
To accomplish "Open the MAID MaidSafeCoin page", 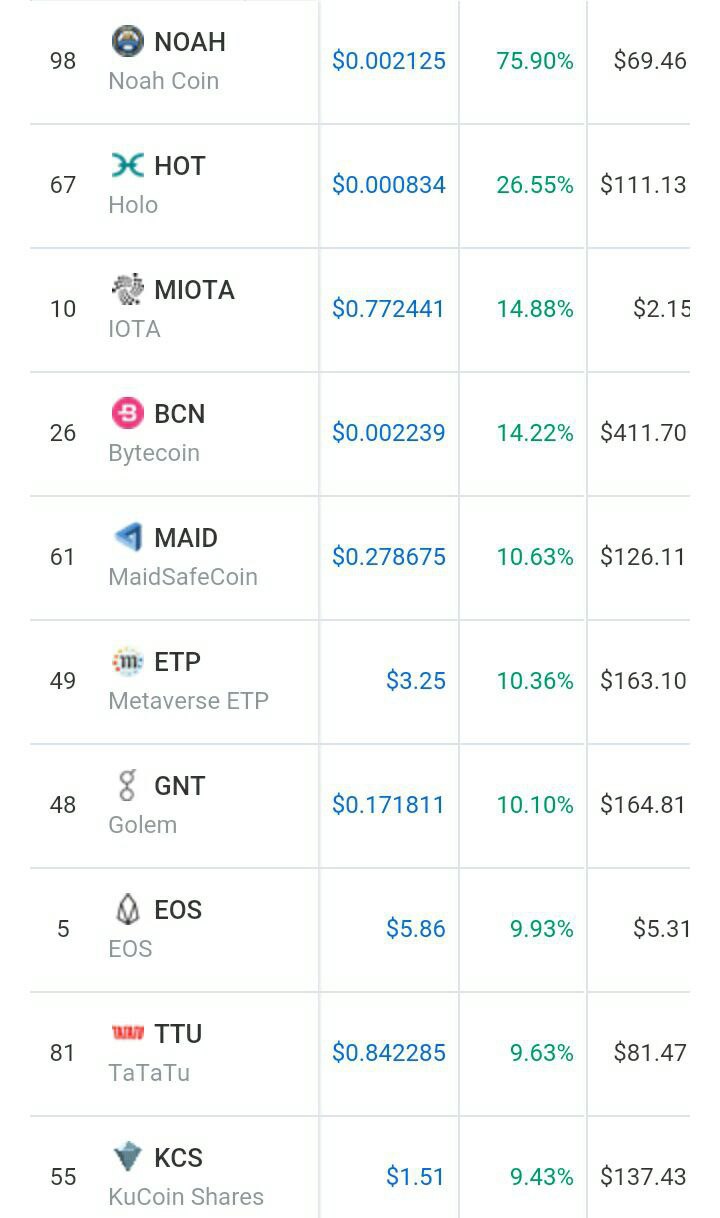I will (183, 557).
